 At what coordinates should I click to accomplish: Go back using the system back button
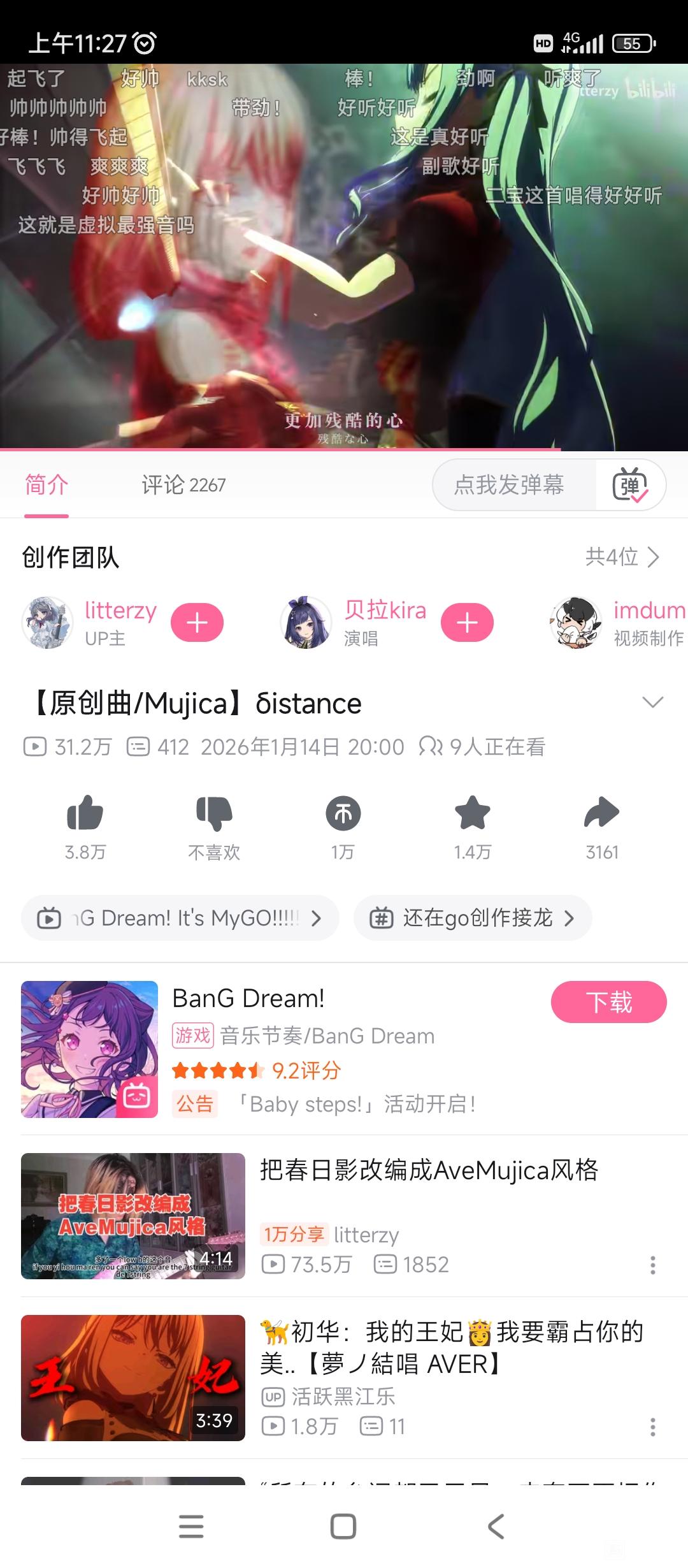tap(496, 1526)
